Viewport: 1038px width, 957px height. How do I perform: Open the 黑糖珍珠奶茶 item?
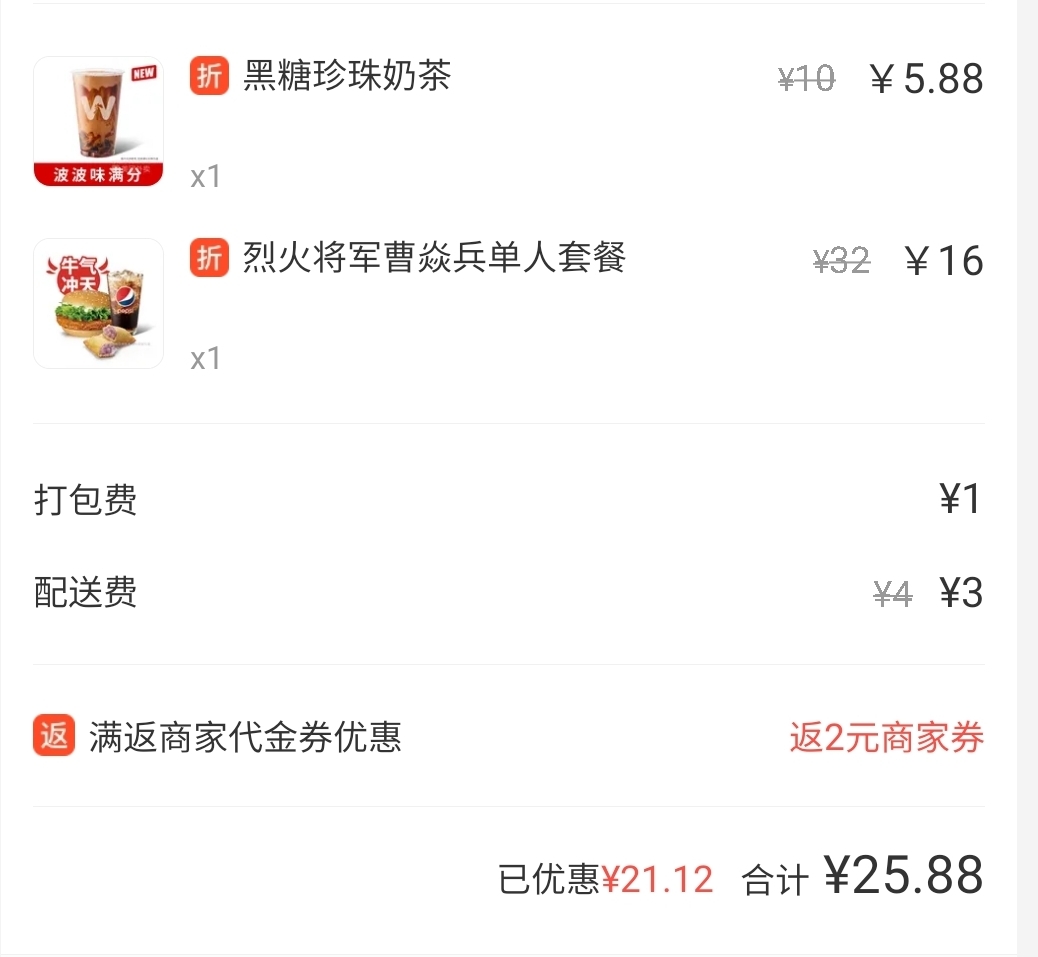click(347, 77)
